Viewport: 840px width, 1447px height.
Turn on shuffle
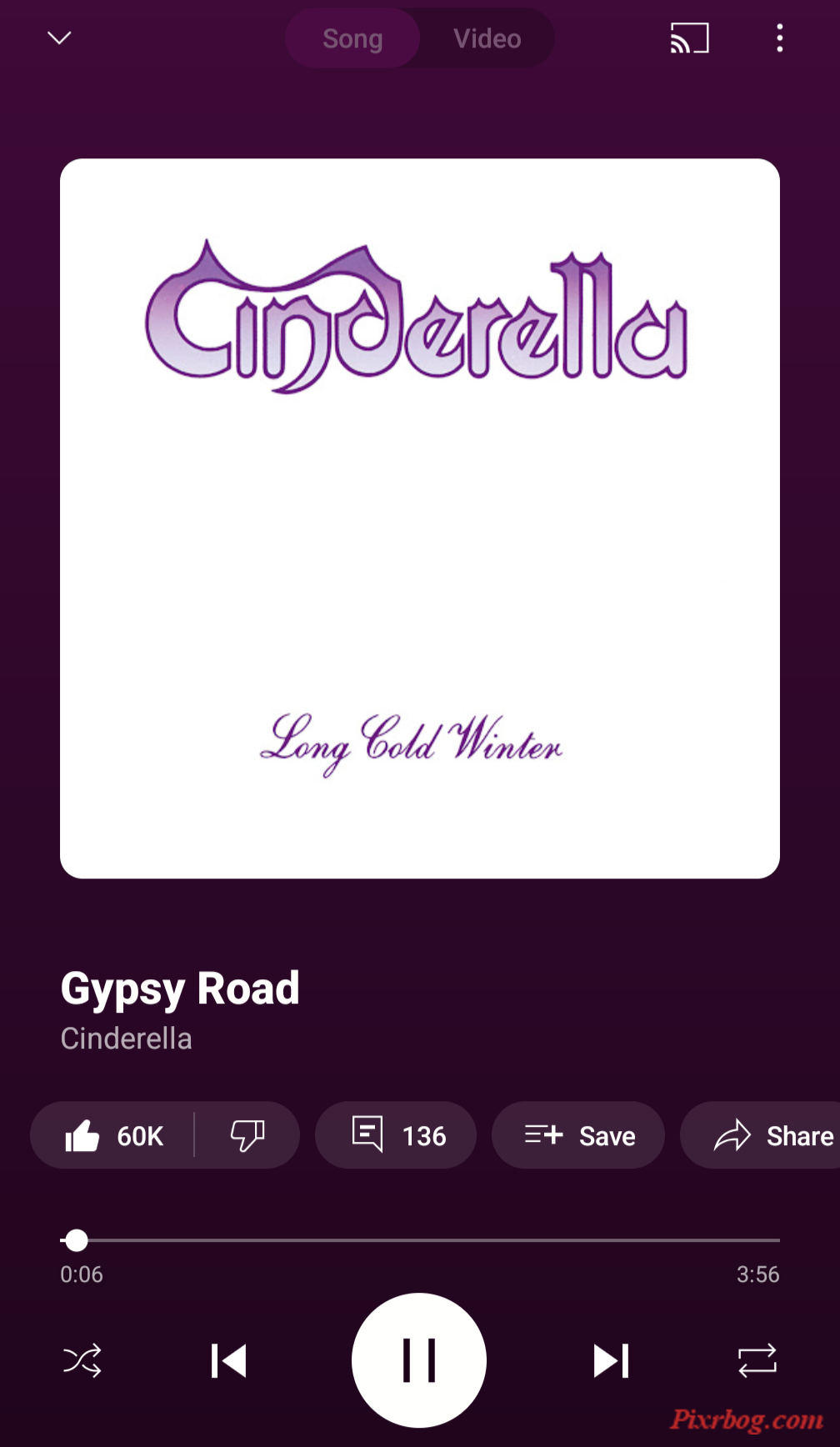click(x=82, y=1360)
